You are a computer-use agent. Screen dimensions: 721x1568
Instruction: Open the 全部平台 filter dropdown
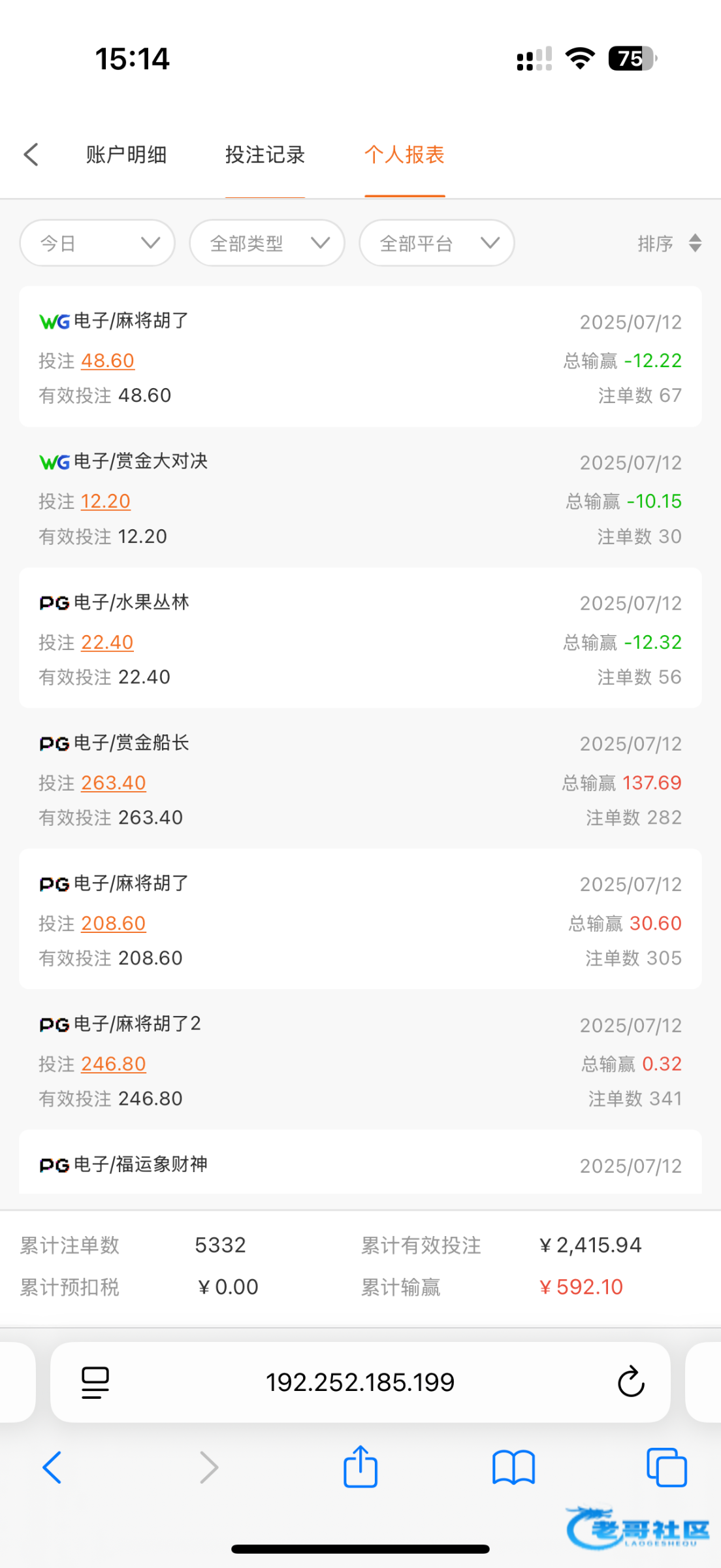pos(437,243)
